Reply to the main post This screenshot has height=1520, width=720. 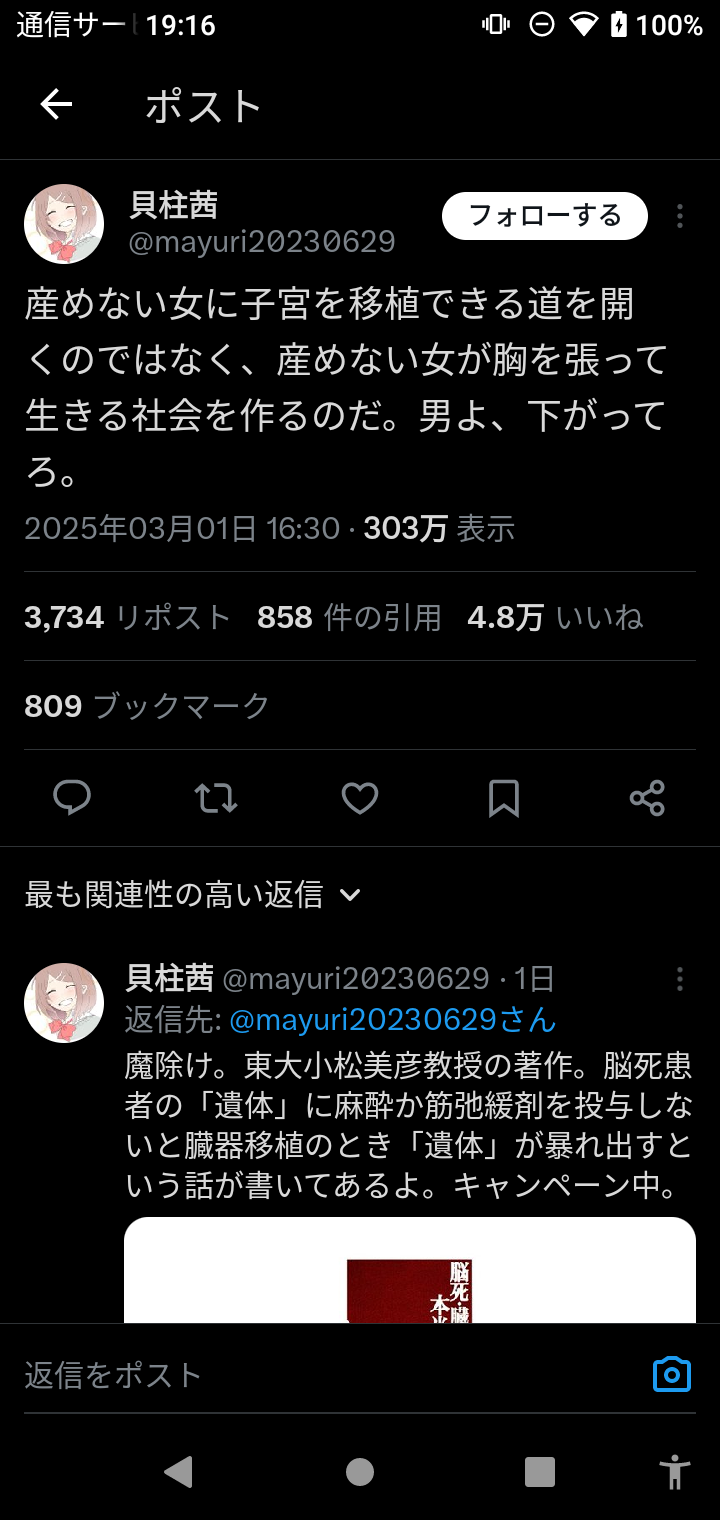click(x=72, y=798)
